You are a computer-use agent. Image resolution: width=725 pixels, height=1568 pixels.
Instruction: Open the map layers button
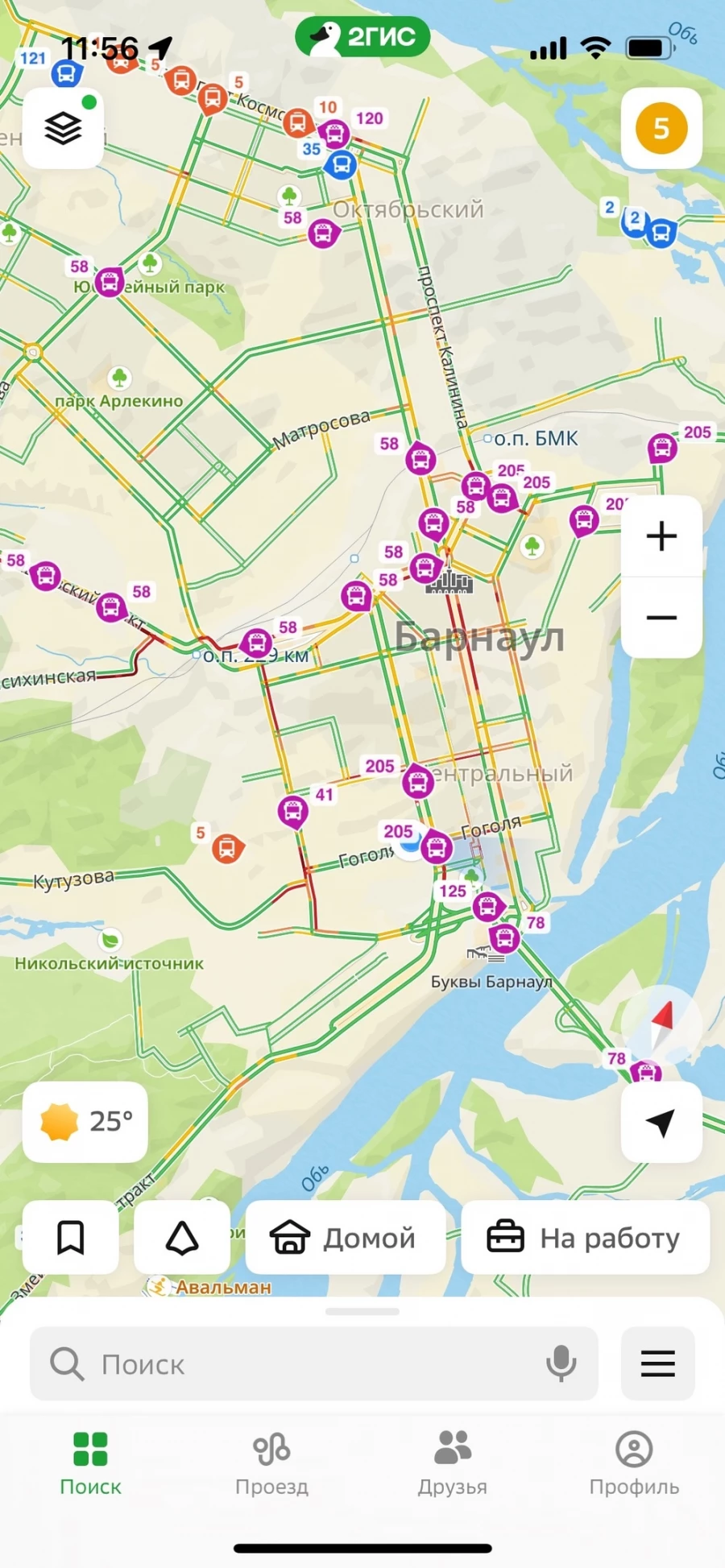tap(63, 128)
